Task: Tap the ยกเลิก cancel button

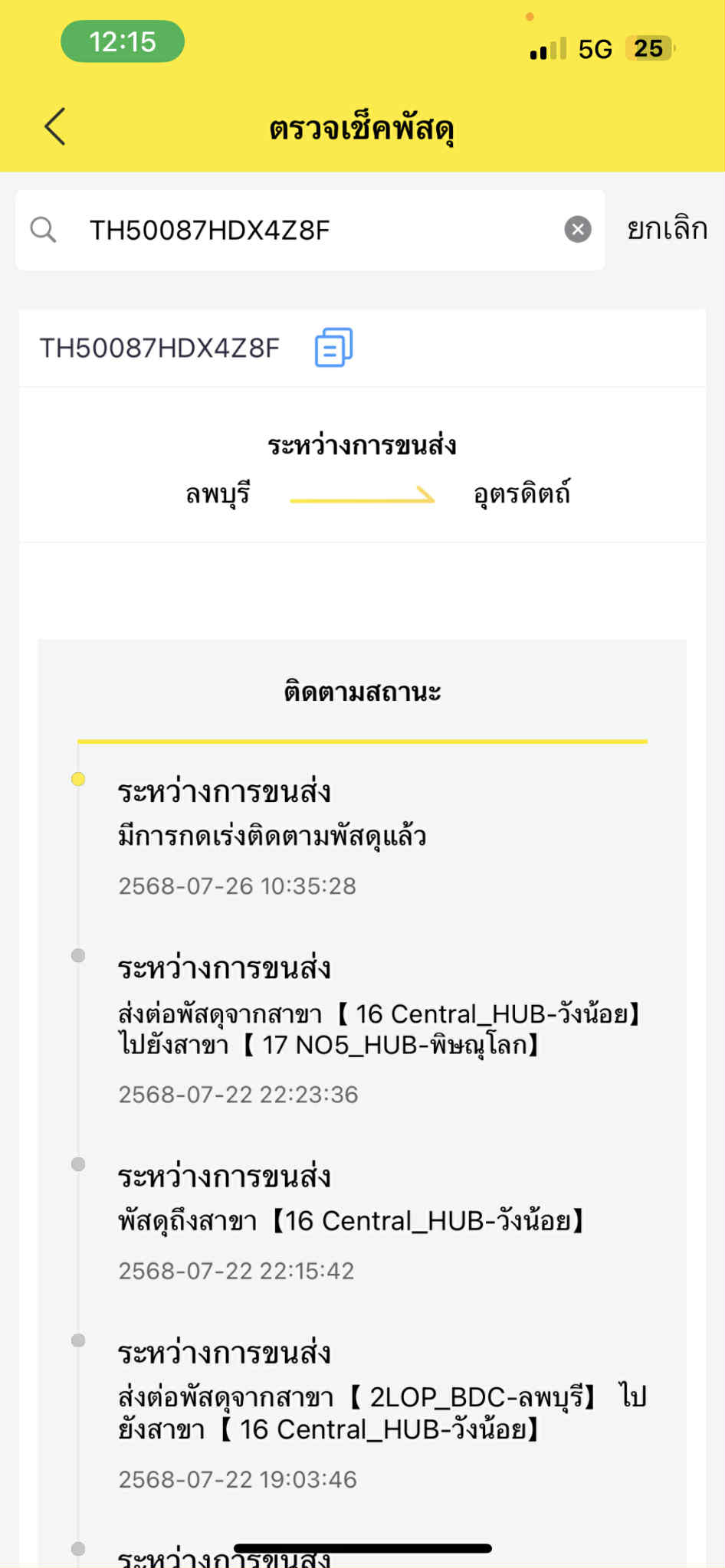Action: (x=667, y=229)
